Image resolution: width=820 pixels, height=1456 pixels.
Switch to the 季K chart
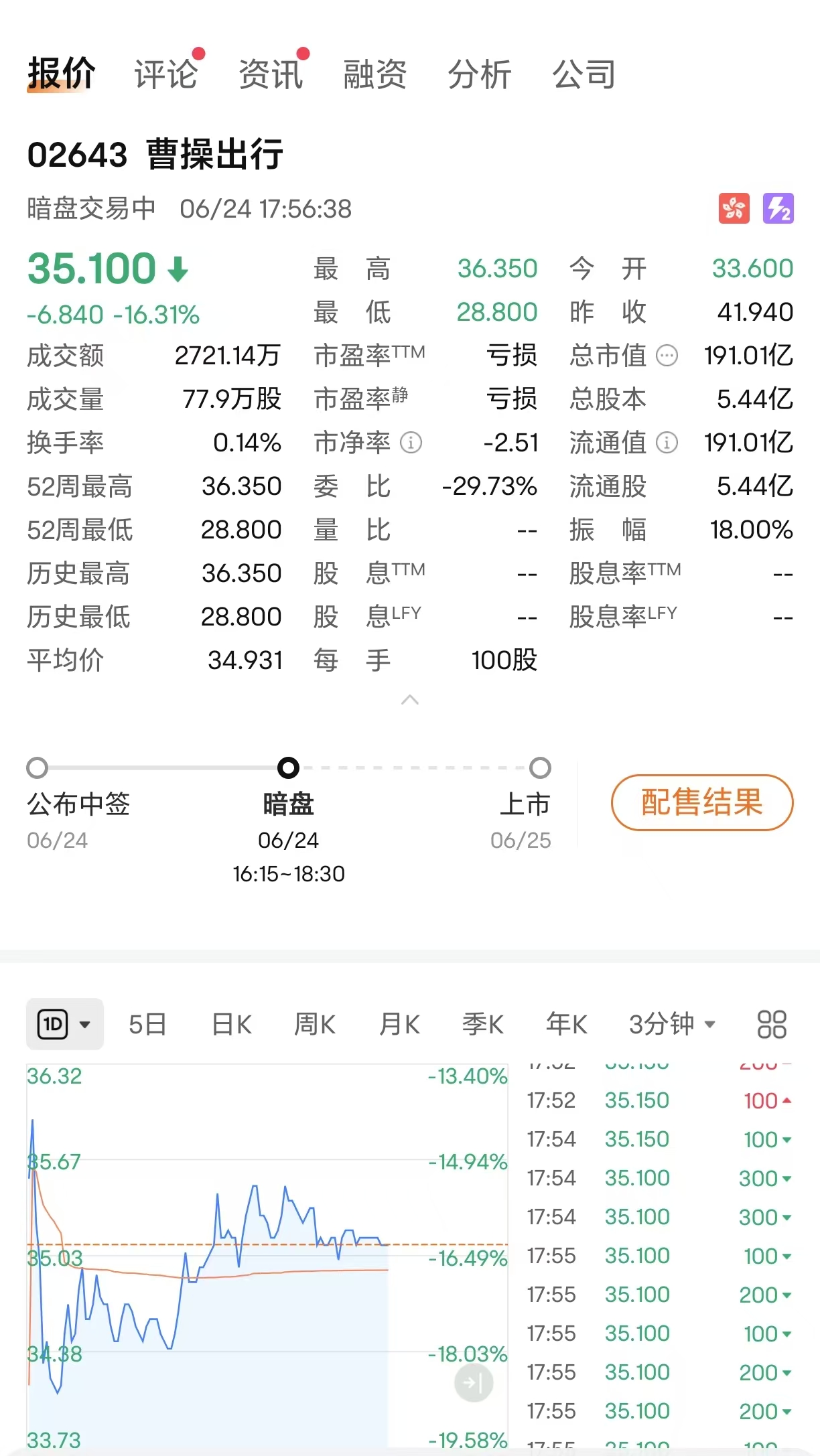click(x=482, y=1024)
